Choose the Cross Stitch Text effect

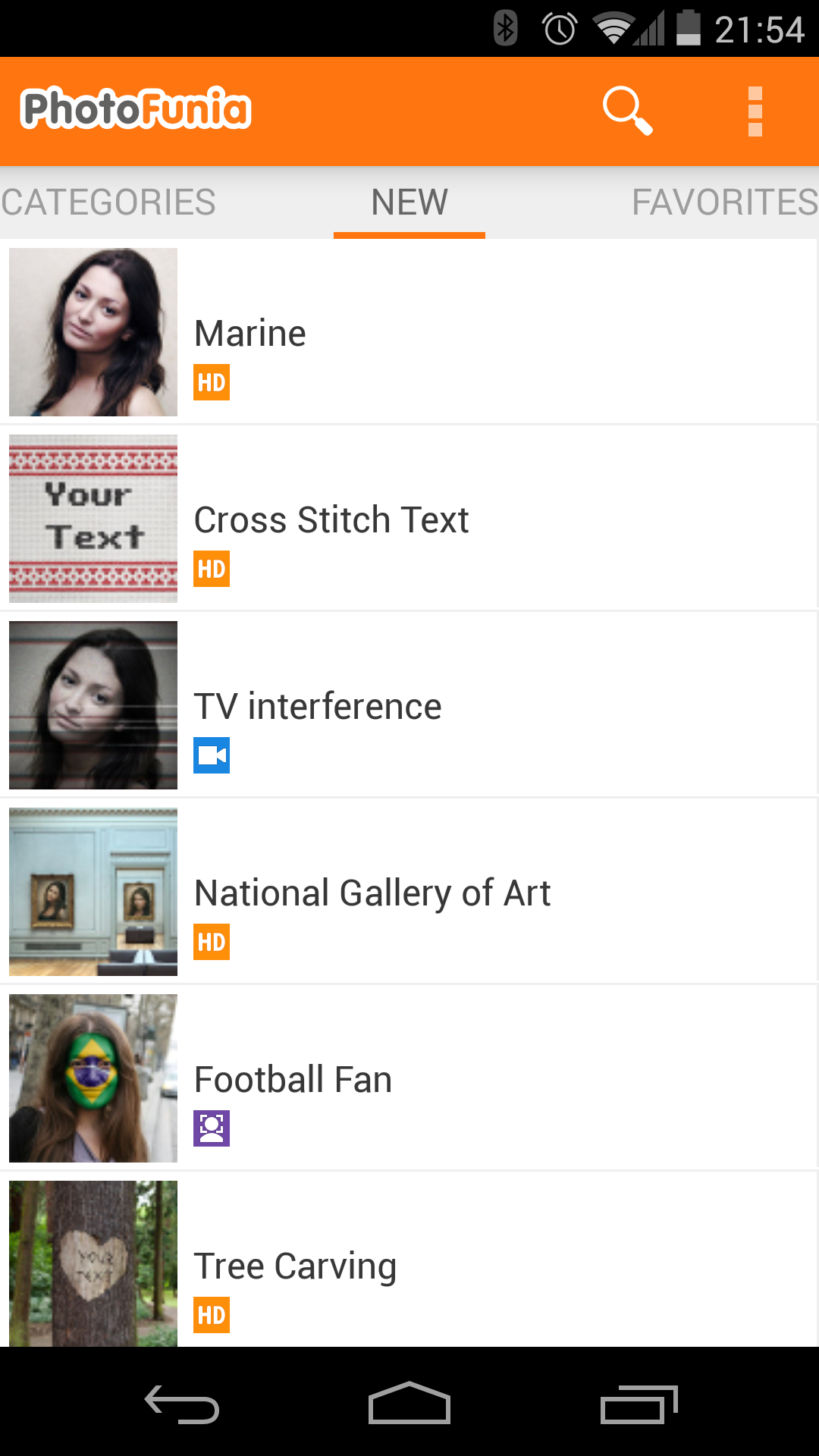pyautogui.click(x=409, y=519)
